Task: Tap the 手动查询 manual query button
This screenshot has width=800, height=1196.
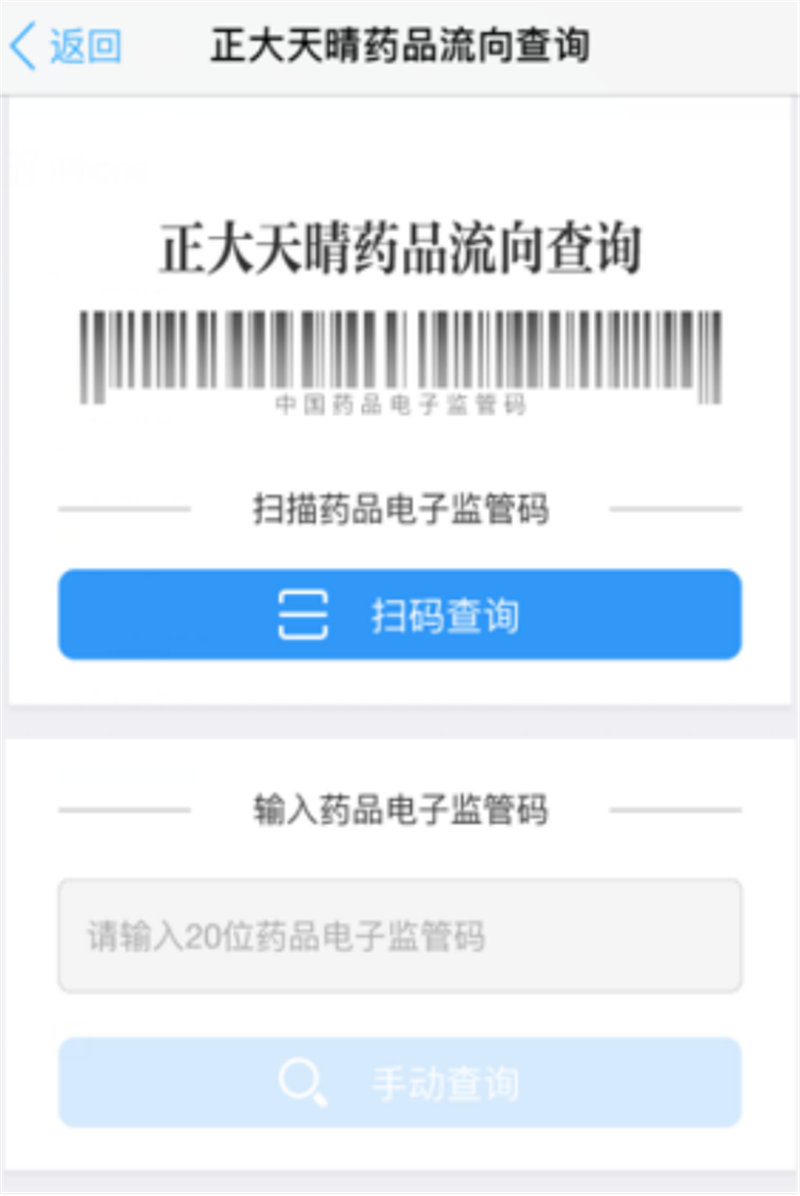Action: pyautogui.click(x=400, y=1083)
